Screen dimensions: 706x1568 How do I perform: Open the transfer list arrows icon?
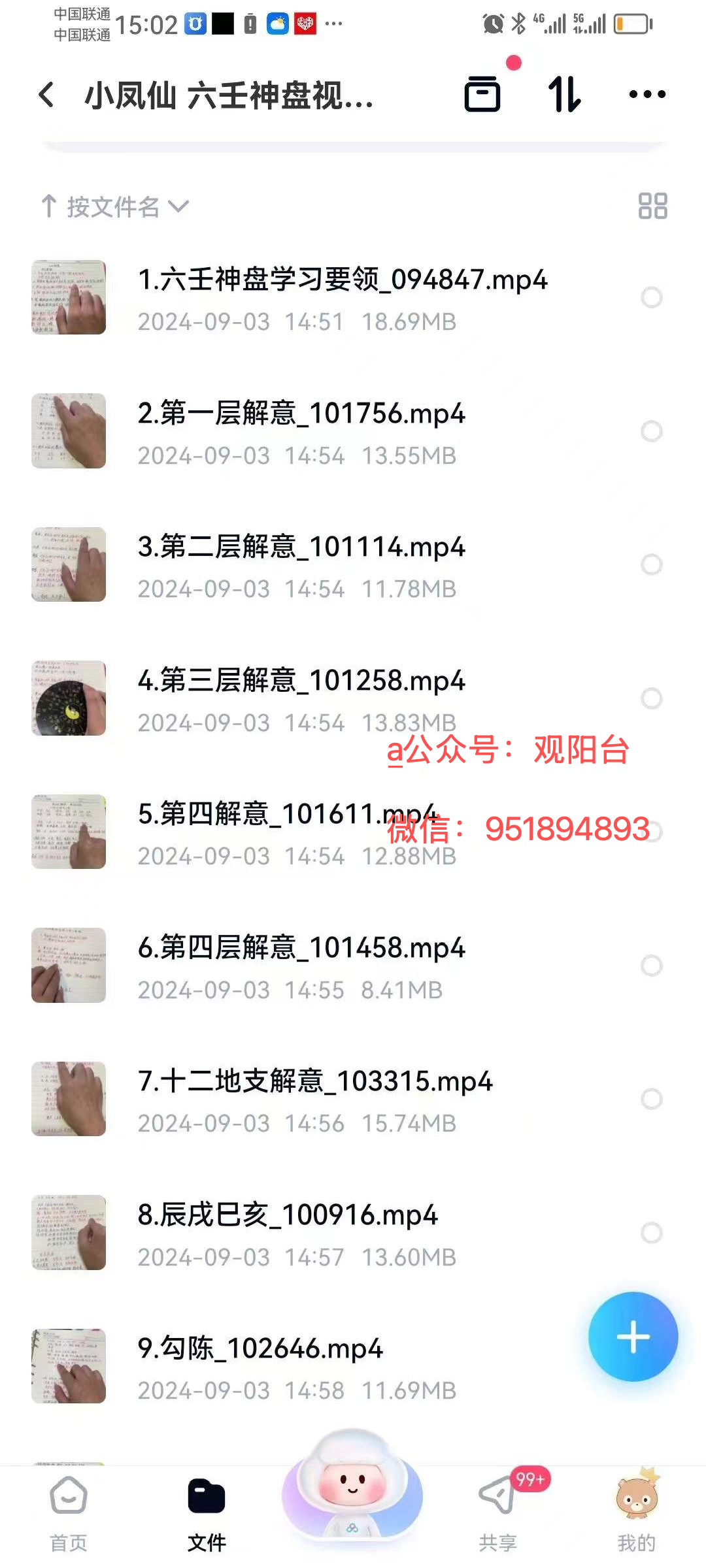click(x=564, y=95)
